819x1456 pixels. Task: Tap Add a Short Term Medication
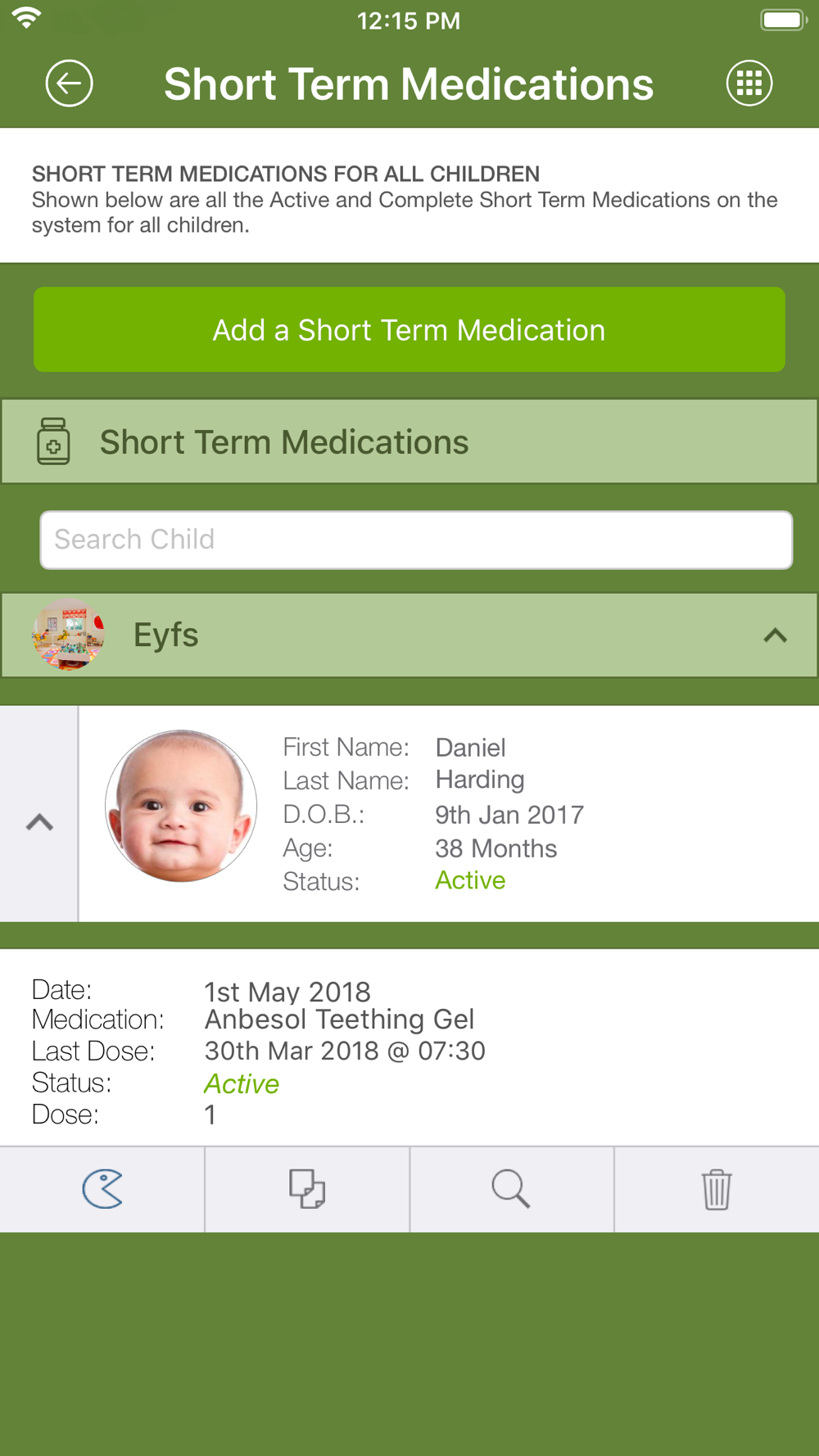click(409, 329)
